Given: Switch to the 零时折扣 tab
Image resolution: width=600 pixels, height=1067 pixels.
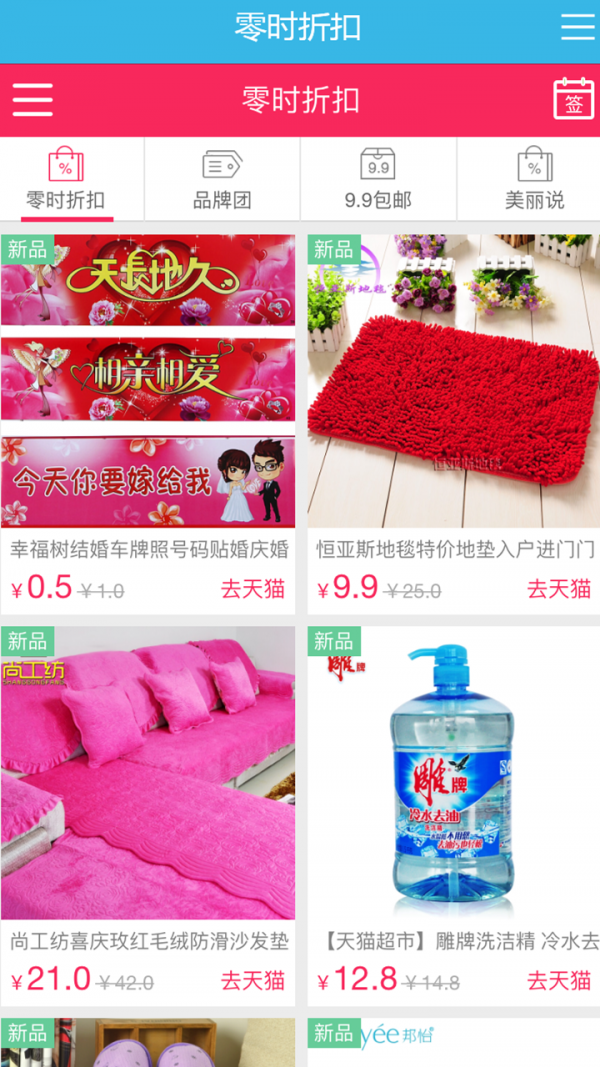Looking at the screenshot, I should (66, 179).
